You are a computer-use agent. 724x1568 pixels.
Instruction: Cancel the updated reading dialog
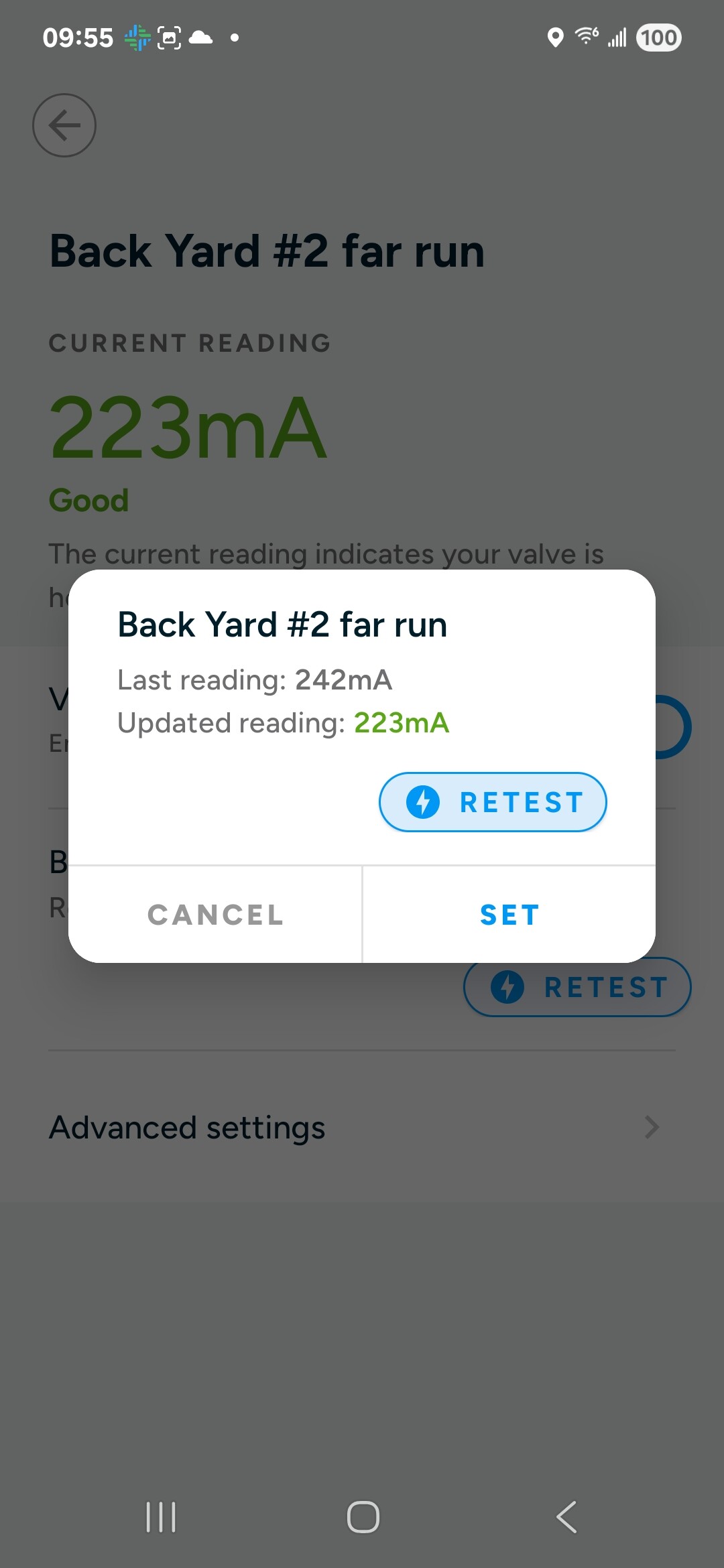click(215, 915)
